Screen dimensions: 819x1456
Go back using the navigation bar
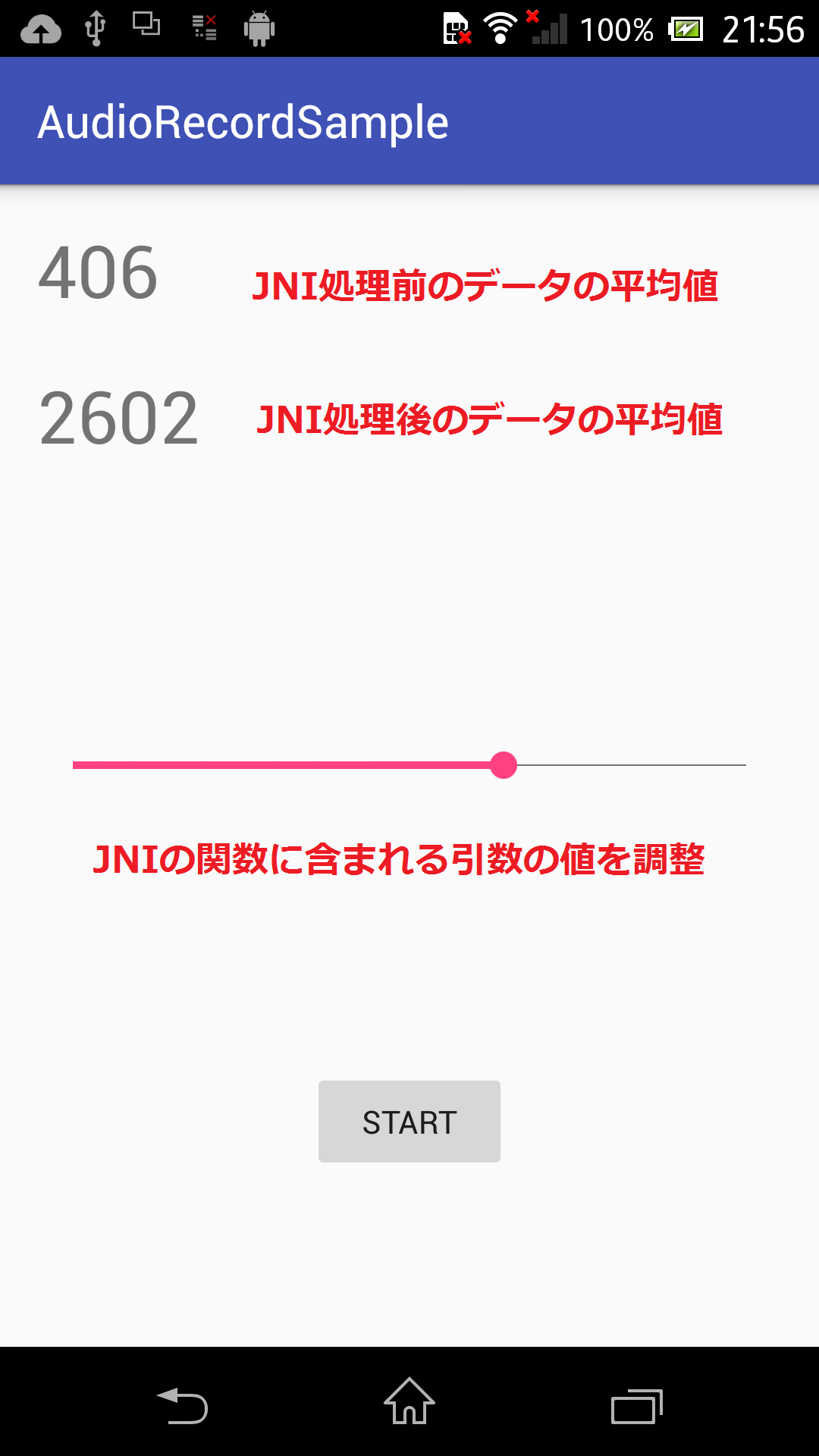coord(182,1405)
